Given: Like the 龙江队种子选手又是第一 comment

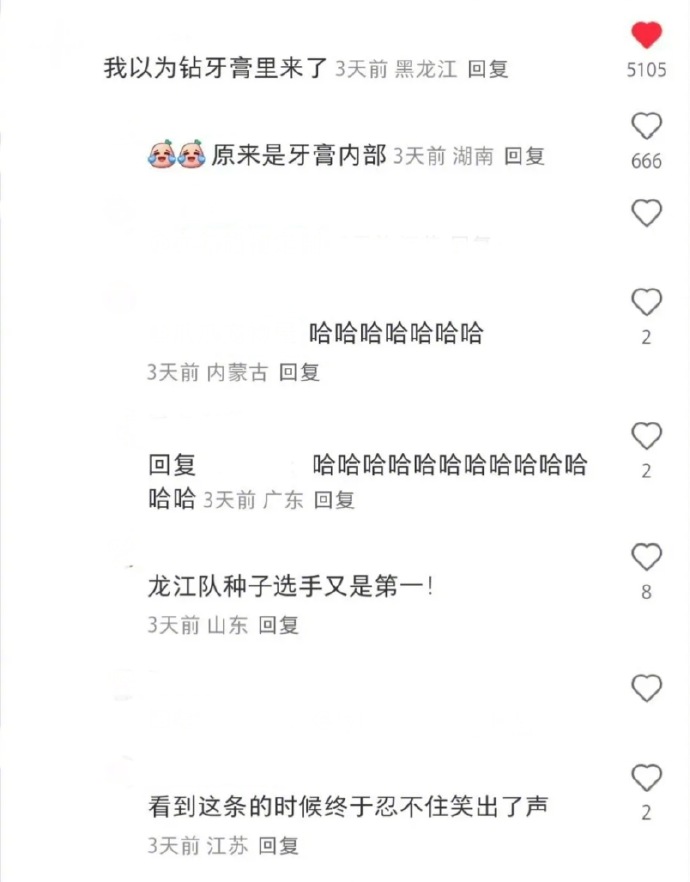Looking at the screenshot, I should point(647,557).
